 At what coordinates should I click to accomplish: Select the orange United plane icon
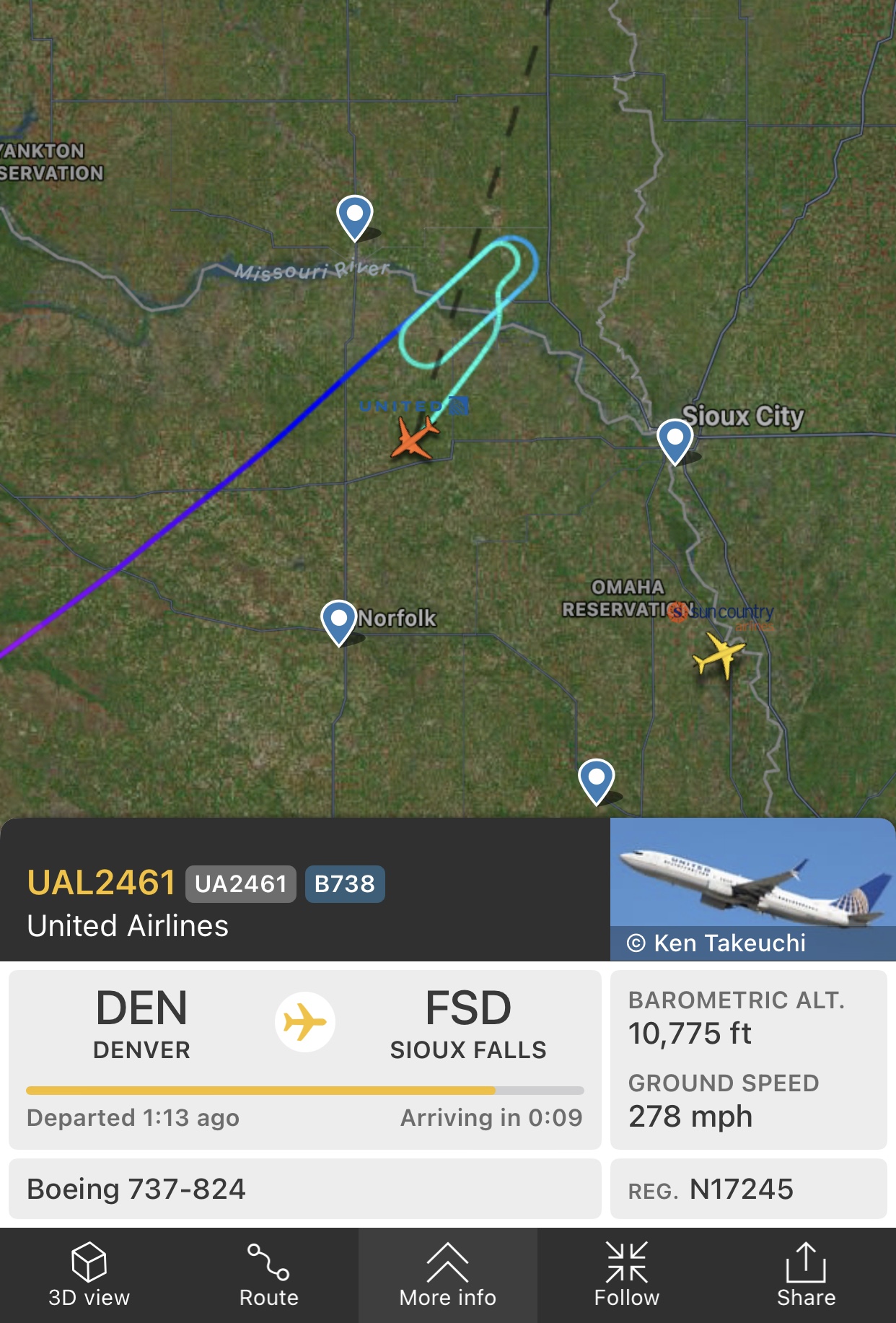pyautogui.click(x=414, y=438)
